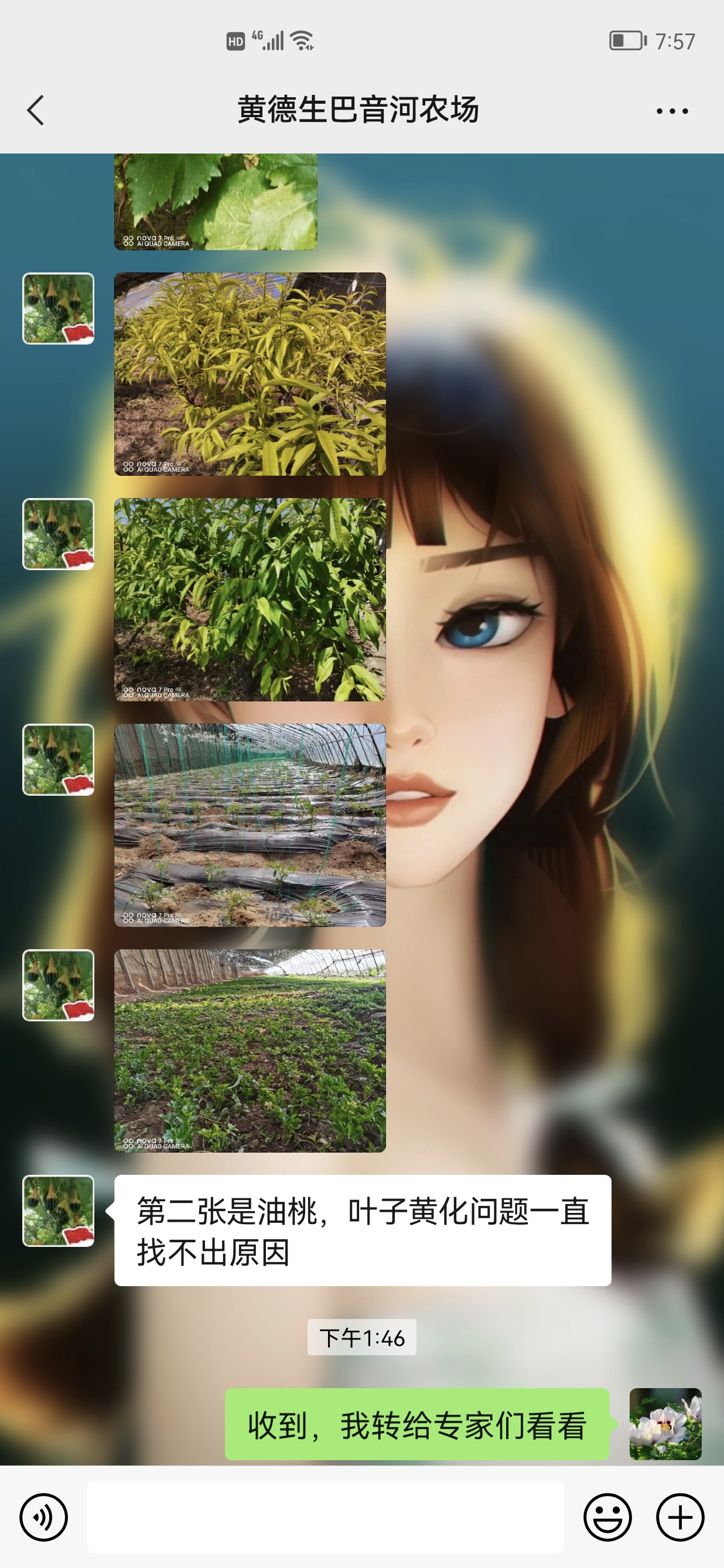This screenshot has height=1568, width=724.
Task: Go back from the chat
Action: coord(36,110)
